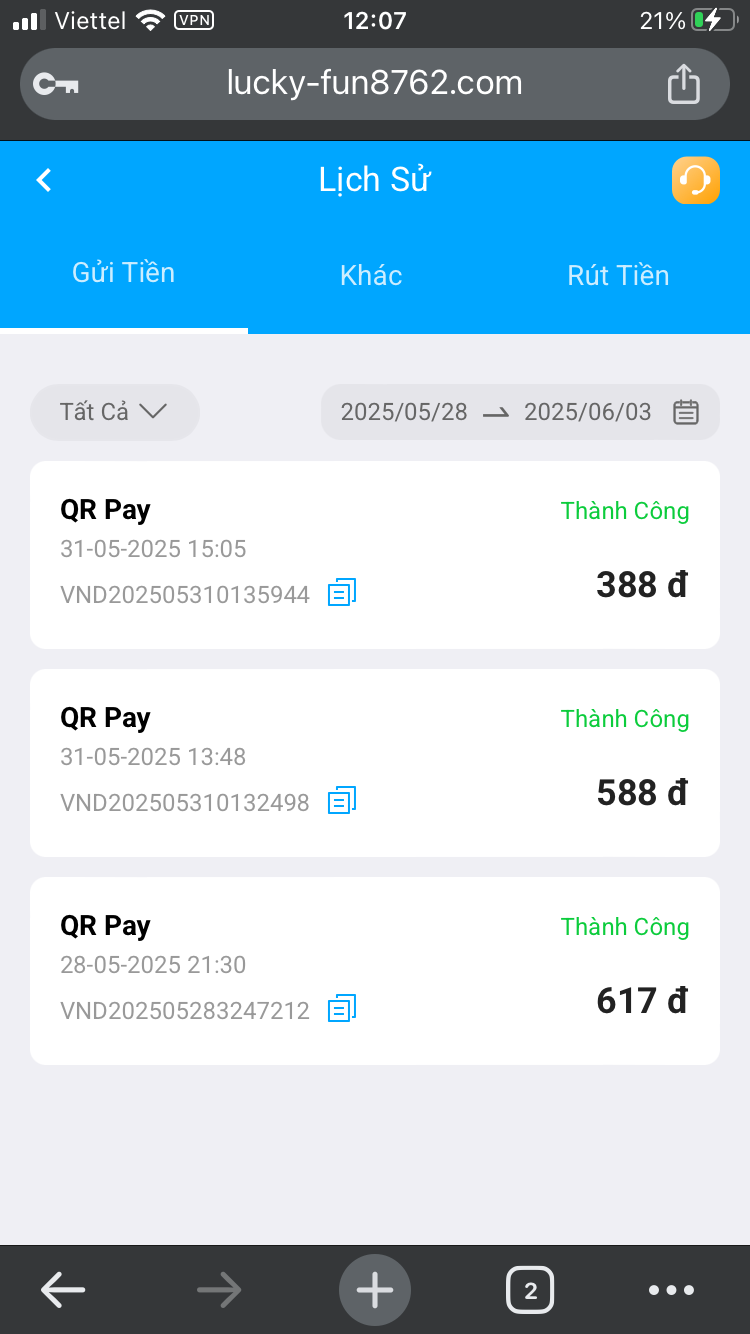Switch to the Rút Tiền tab
This screenshot has height=1334, width=750.
[x=618, y=276]
